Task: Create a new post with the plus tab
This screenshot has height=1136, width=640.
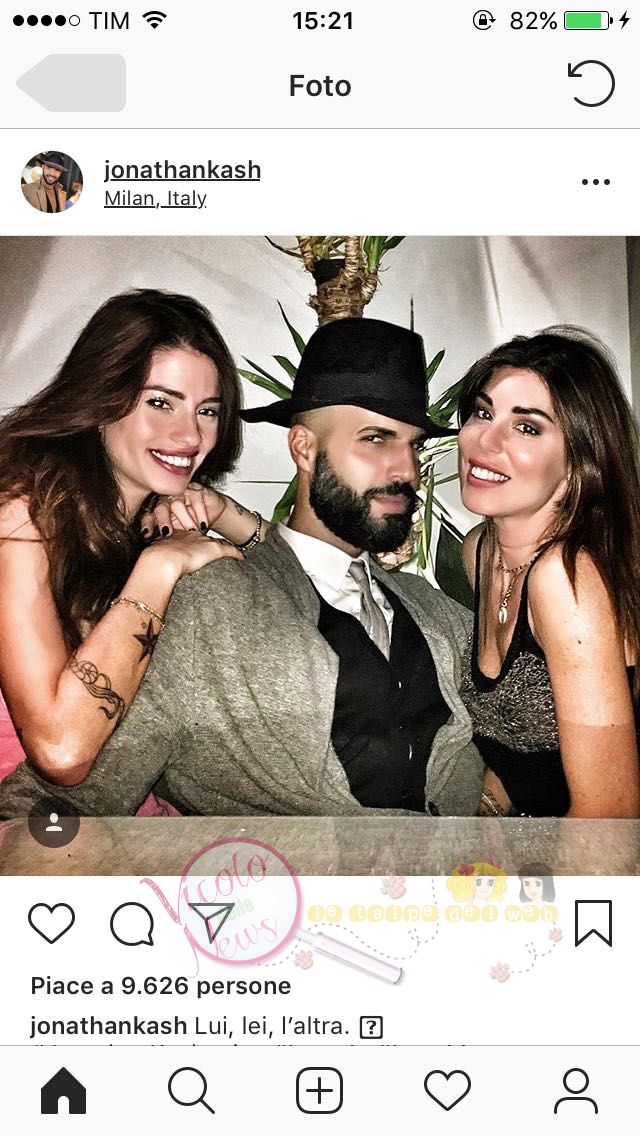Action: tap(320, 1090)
